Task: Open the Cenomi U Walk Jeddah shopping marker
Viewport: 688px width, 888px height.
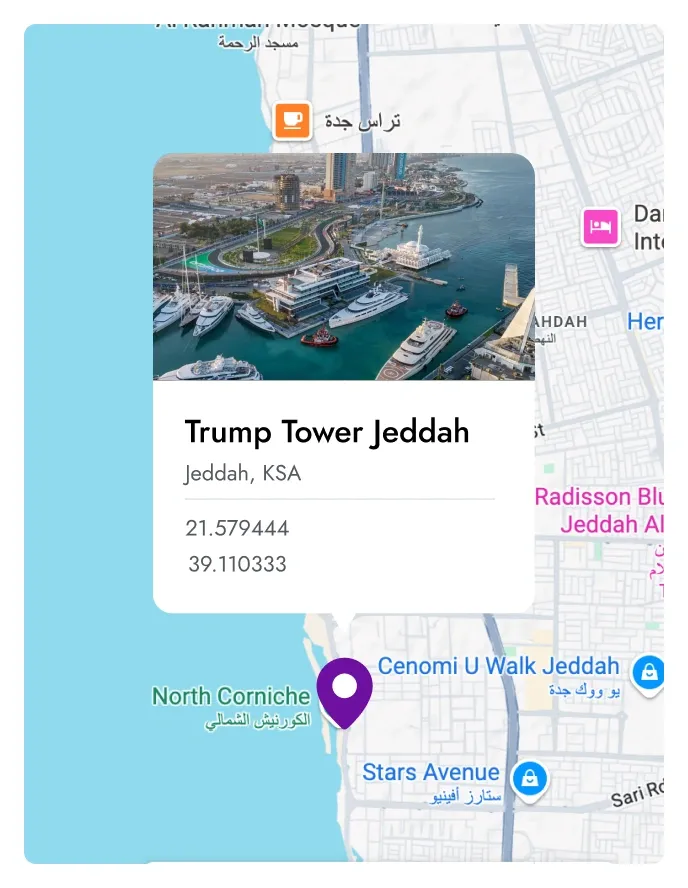Action: pyautogui.click(x=649, y=672)
